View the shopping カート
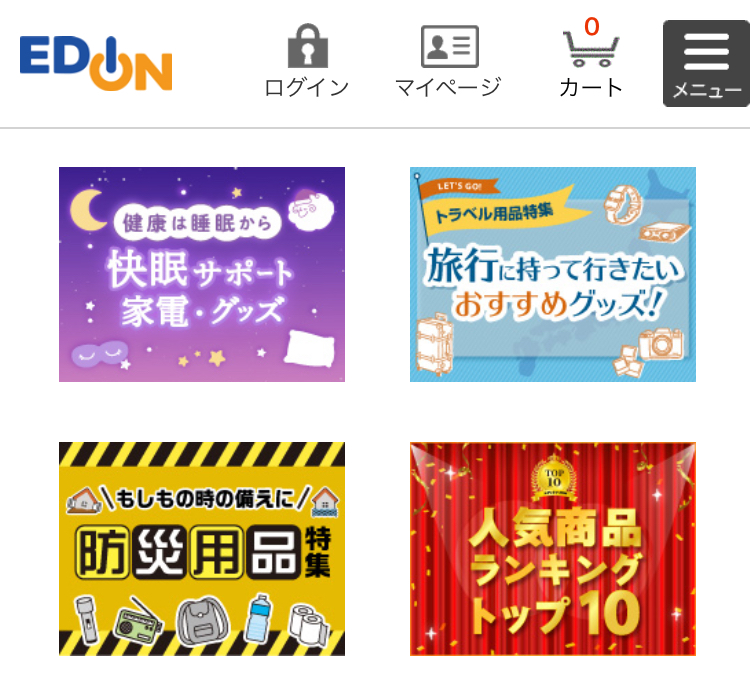Viewport: 750px width, 691px height. tap(590, 62)
